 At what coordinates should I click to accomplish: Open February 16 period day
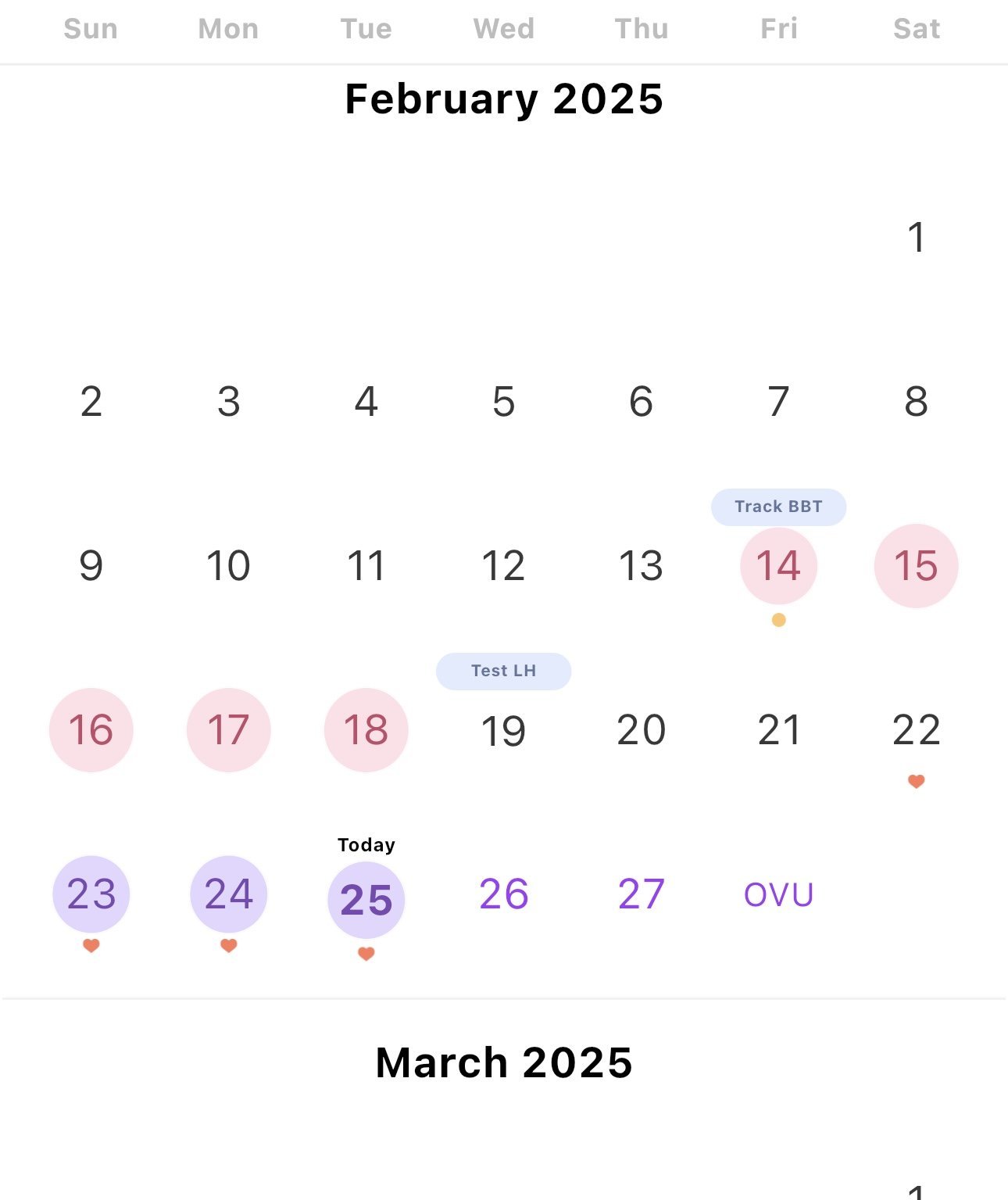click(91, 730)
